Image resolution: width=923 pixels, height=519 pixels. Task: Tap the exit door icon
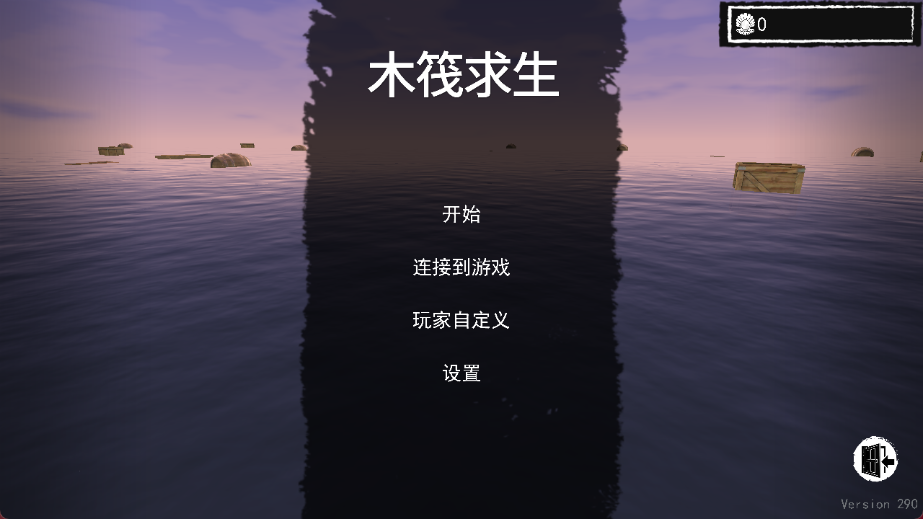tap(875, 458)
